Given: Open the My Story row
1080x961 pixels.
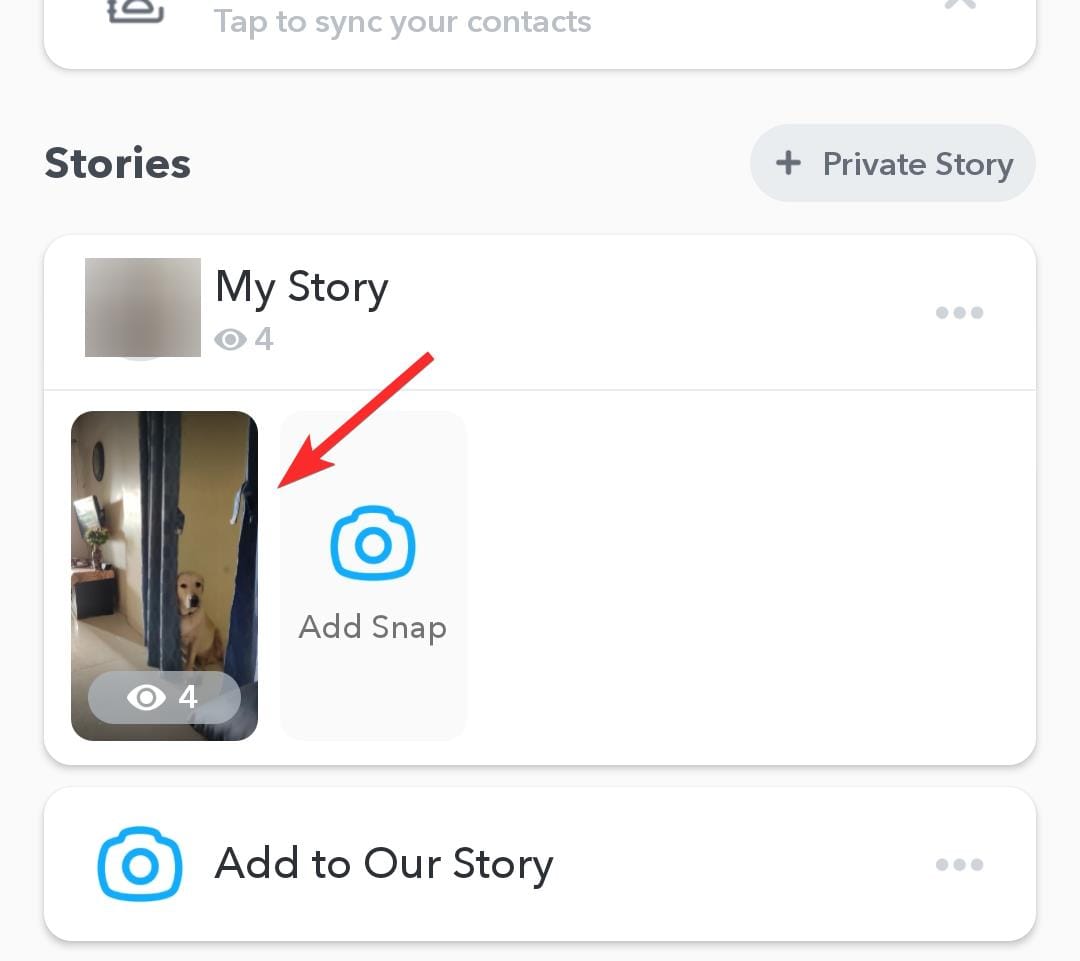Looking at the screenshot, I should [x=302, y=308].
